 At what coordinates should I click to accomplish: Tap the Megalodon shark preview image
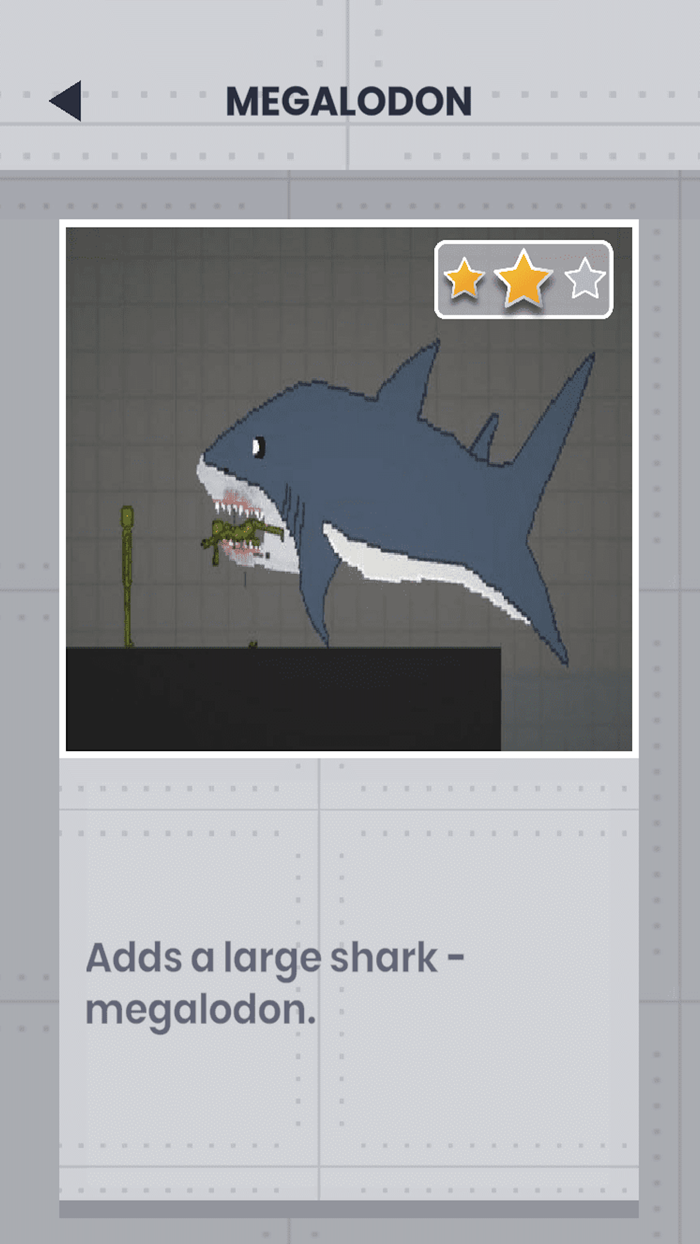point(349,488)
